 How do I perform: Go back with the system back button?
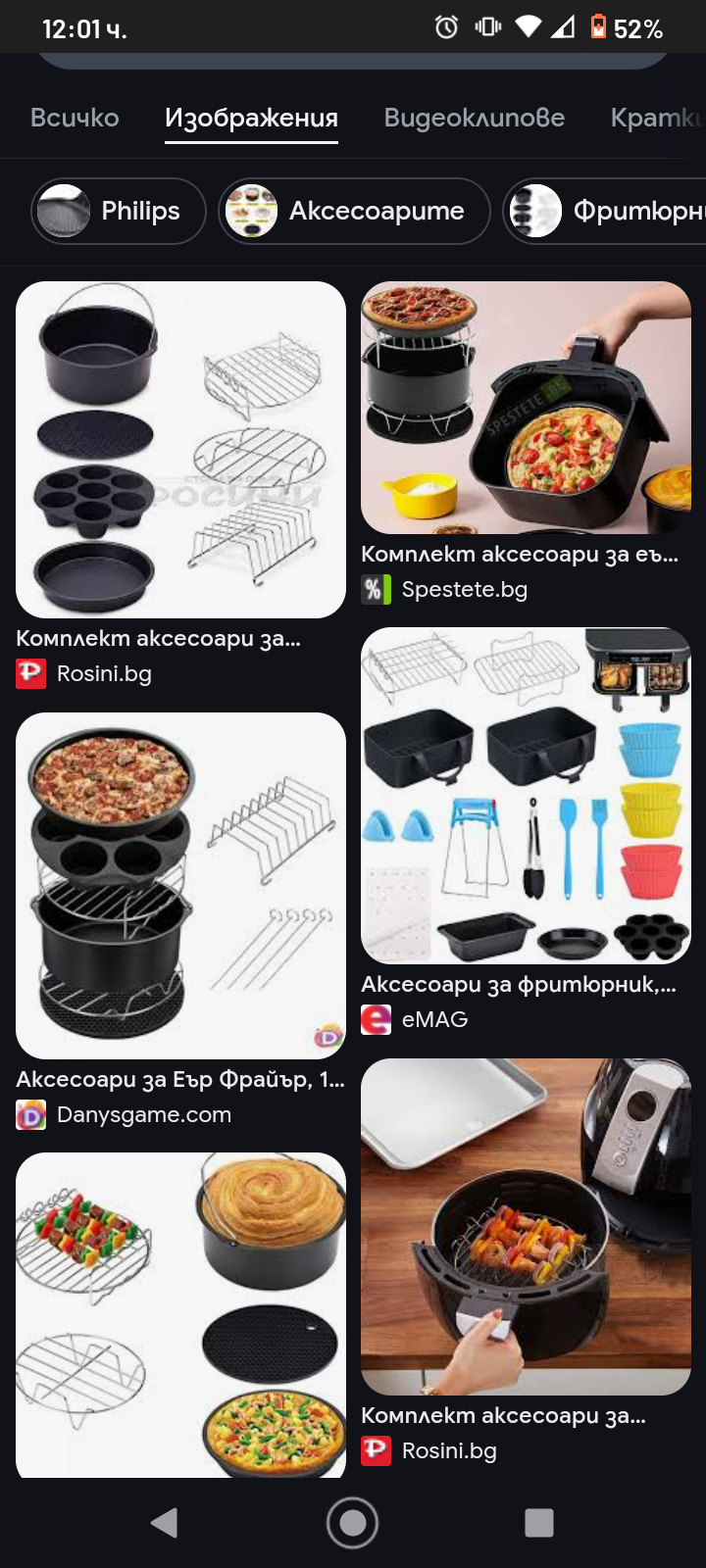pyautogui.click(x=164, y=1522)
